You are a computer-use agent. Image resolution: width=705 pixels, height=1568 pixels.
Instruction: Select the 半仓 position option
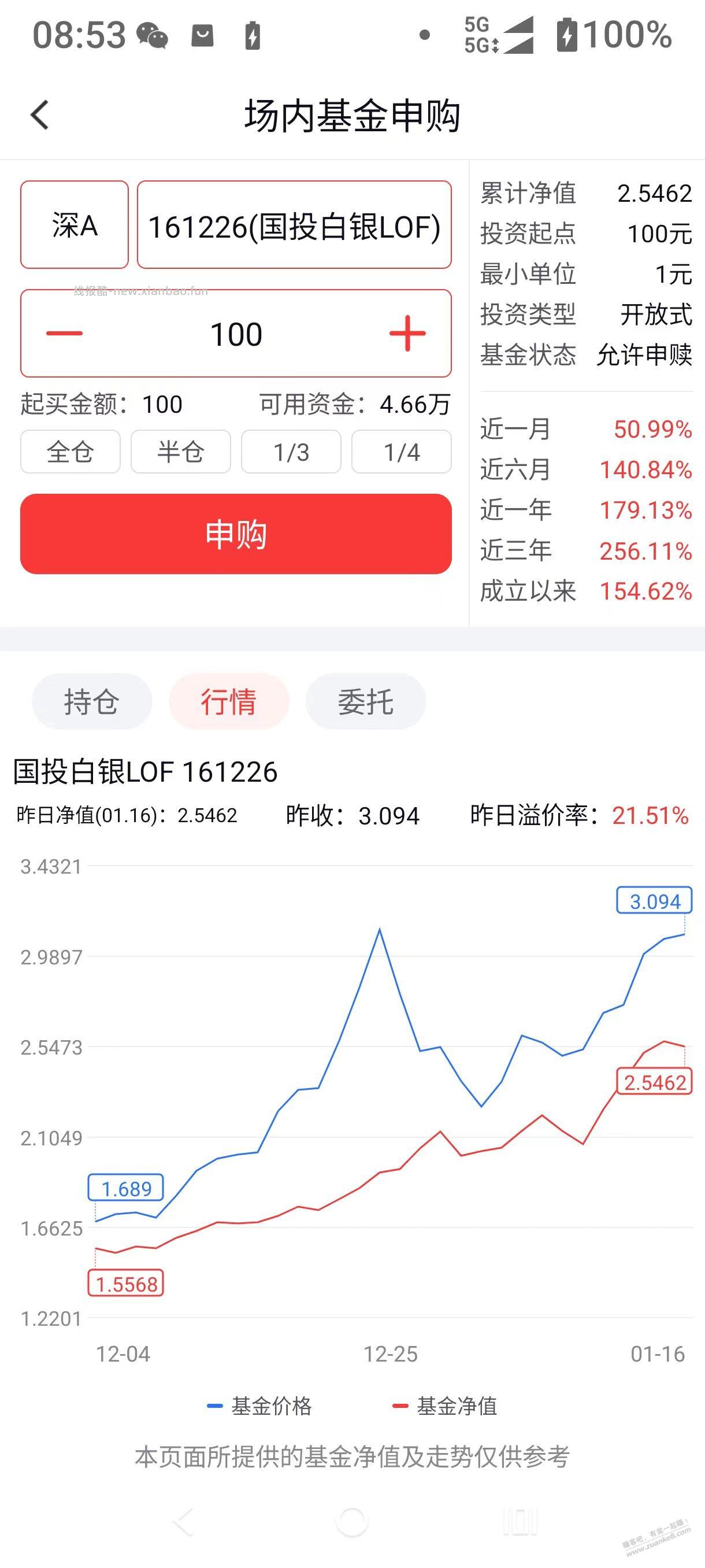point(180,451)
